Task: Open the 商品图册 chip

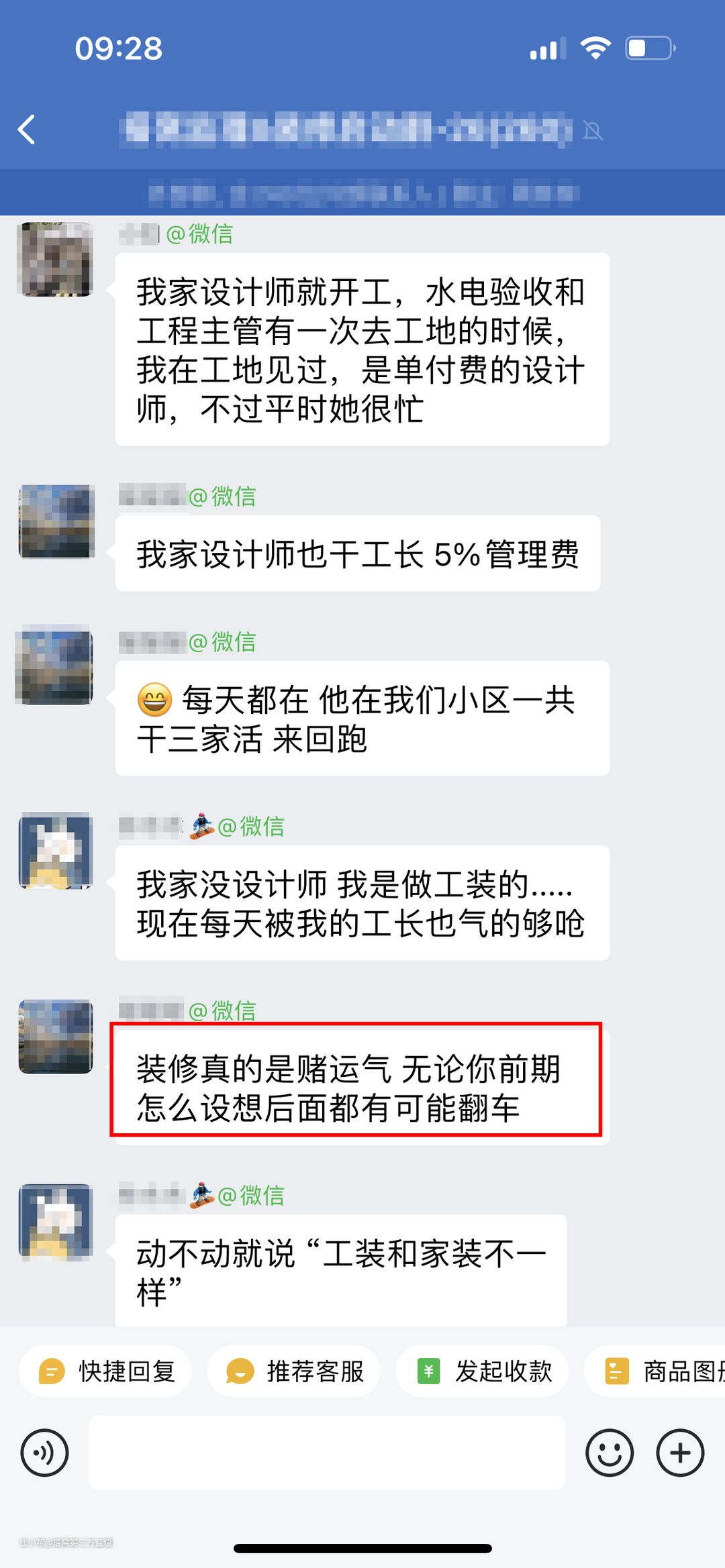Action: click(x=661, y=1371)
